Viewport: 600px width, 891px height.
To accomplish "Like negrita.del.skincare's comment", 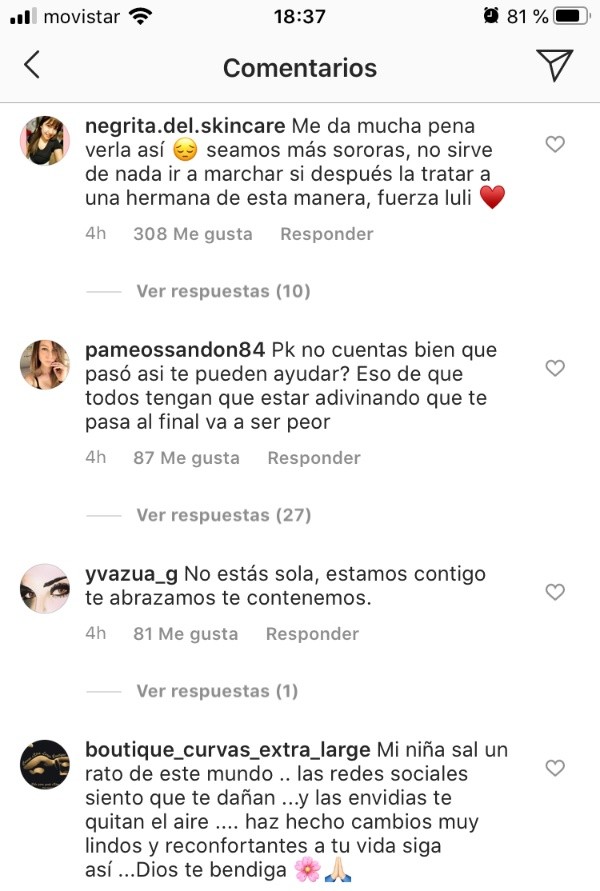I will point(555,145).
